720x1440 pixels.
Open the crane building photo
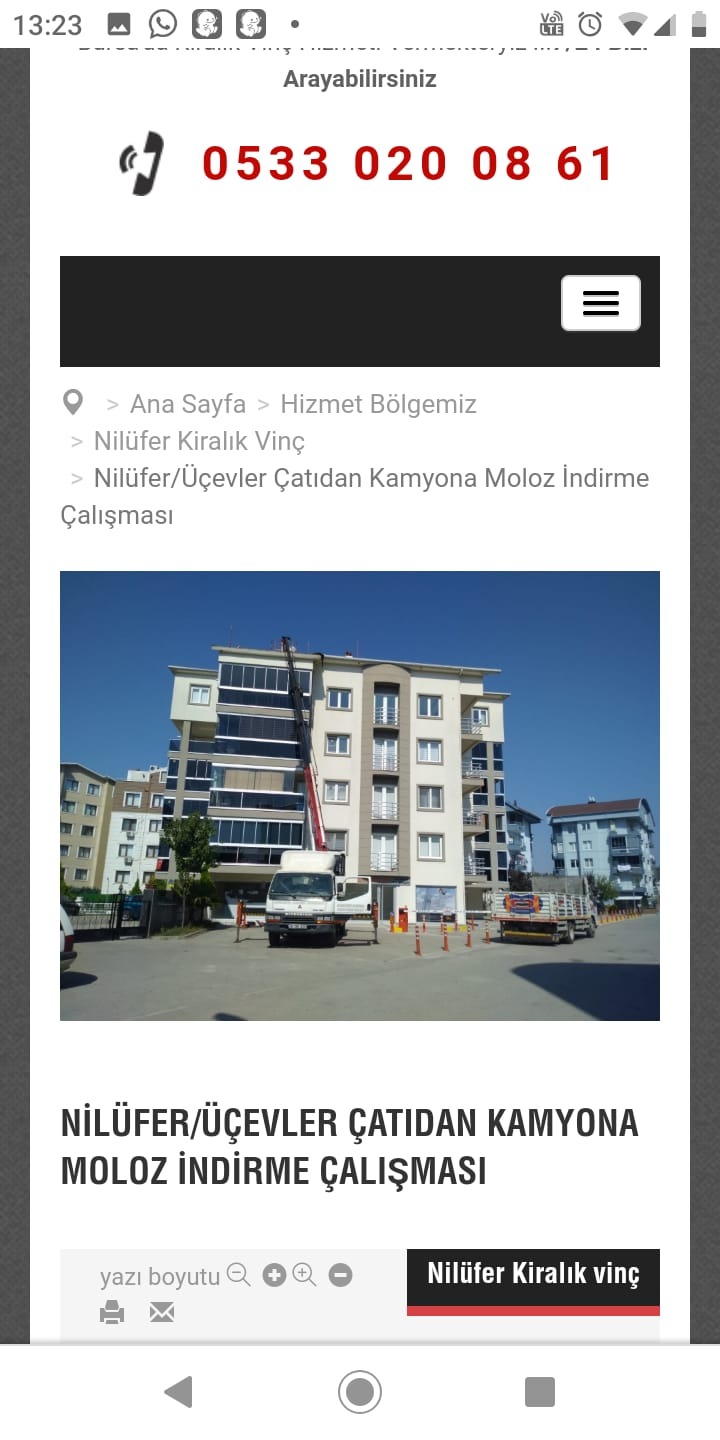360,795
